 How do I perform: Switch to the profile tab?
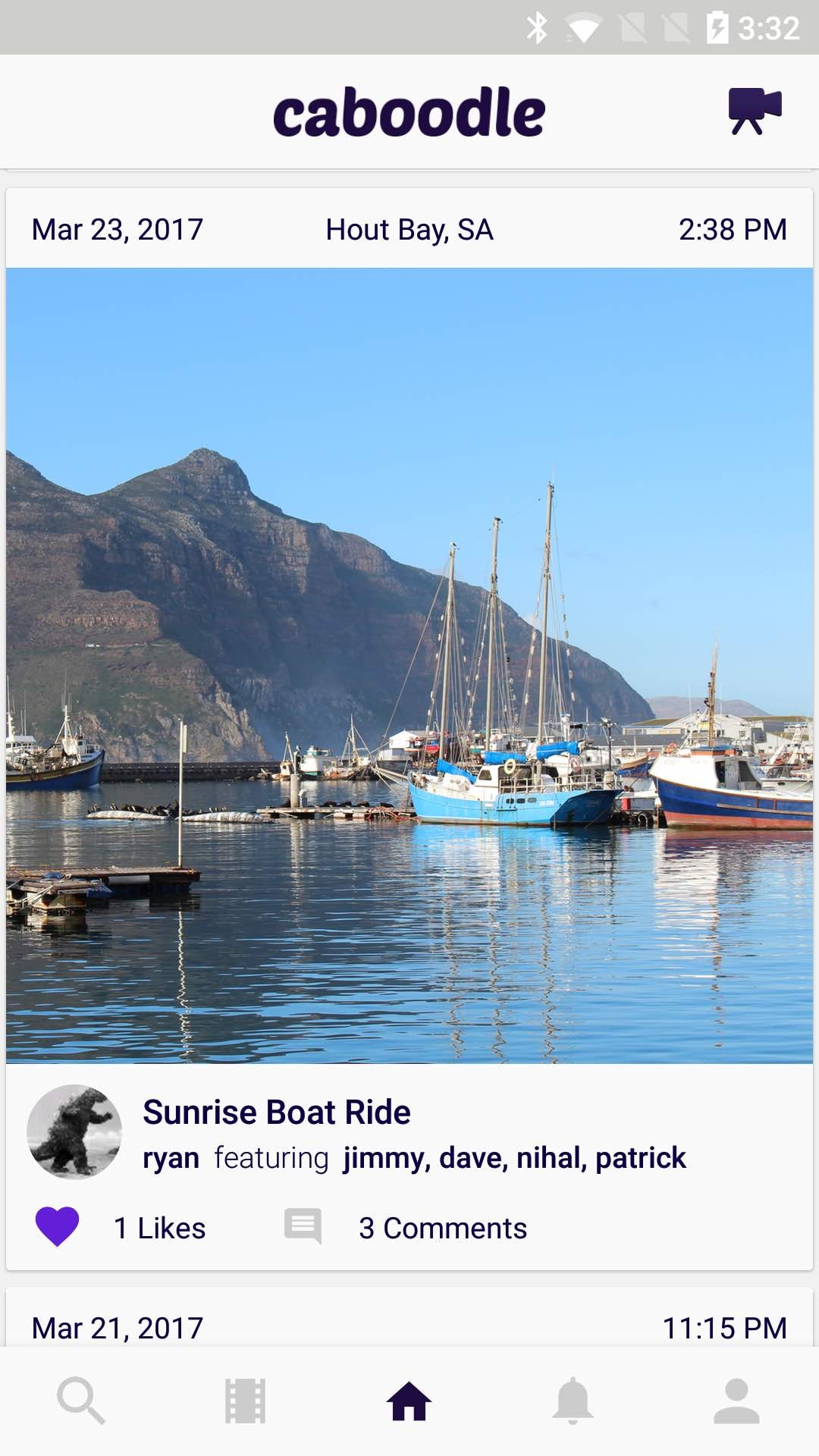736,1401
